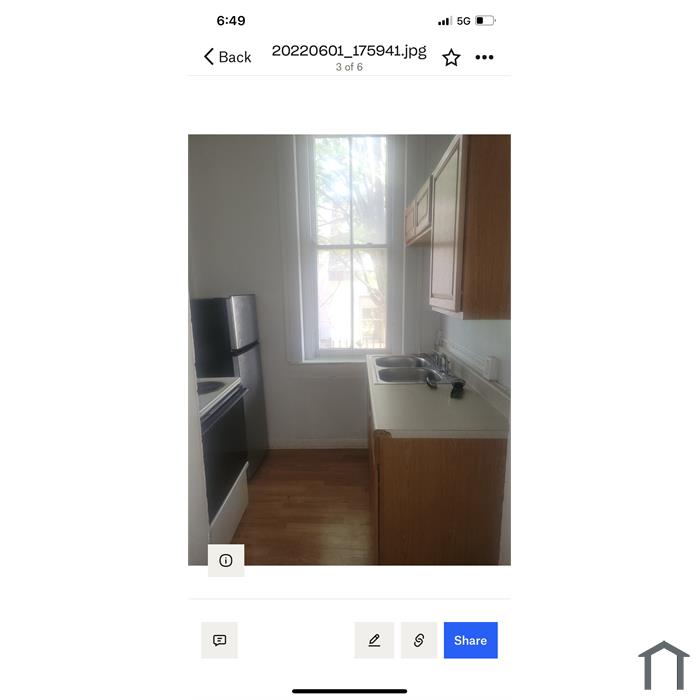This screenshot has height=700, width=700.
Task: Show file info for this photo
Action: point(226,560)
